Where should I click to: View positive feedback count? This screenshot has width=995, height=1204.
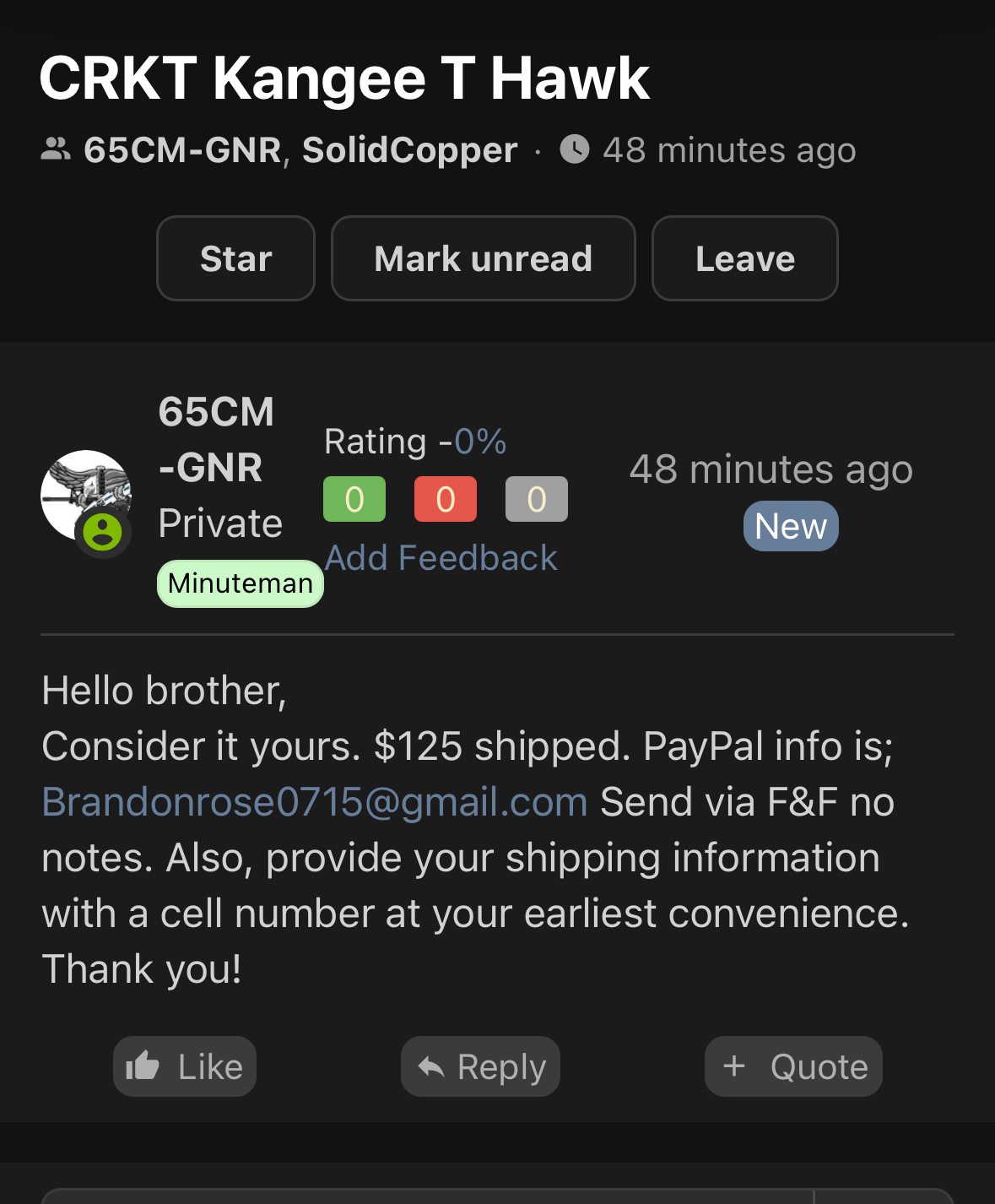354,500
